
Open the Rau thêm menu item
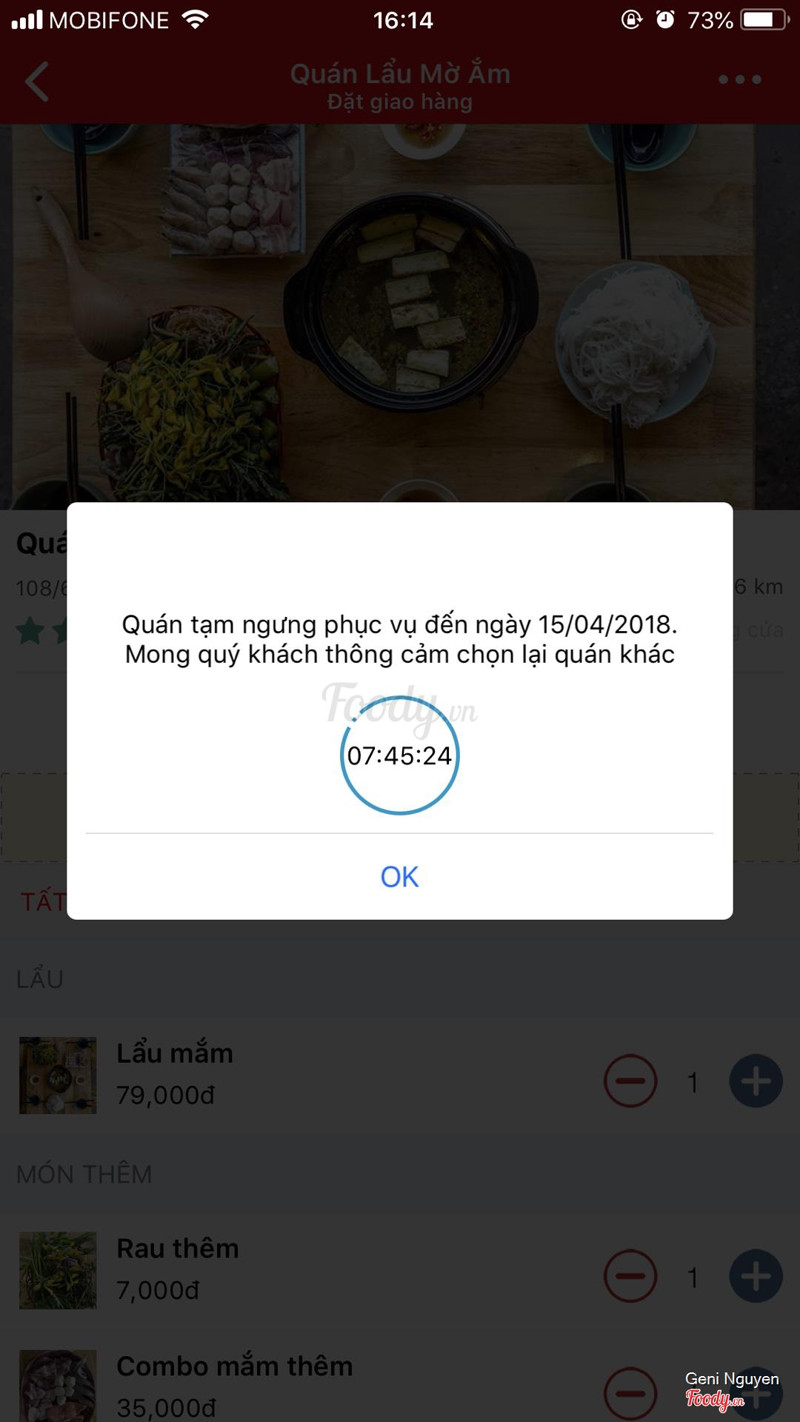[x=177, y=1248]
